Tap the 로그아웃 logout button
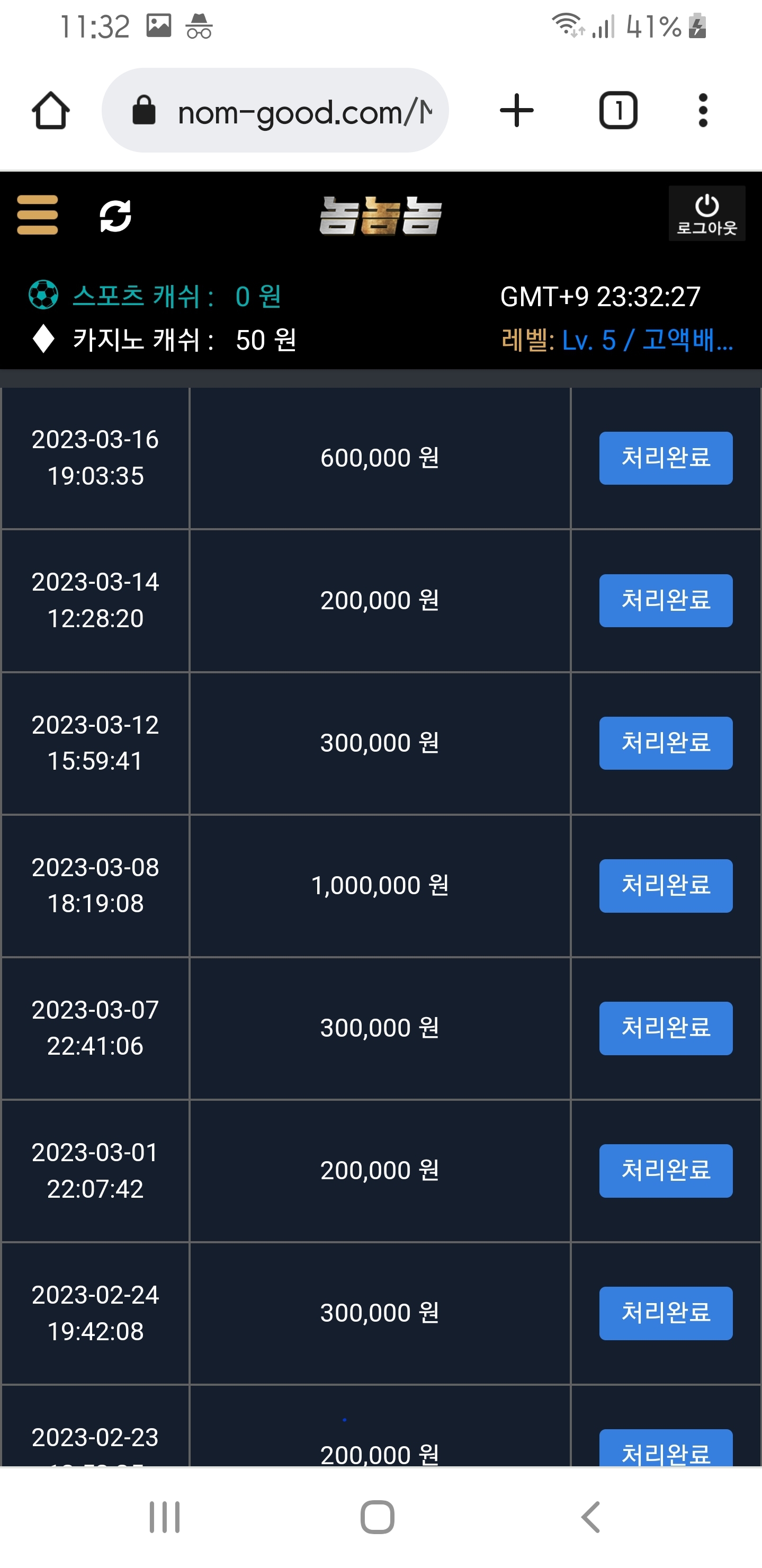The image size is (762, 1568). [706, 213]
